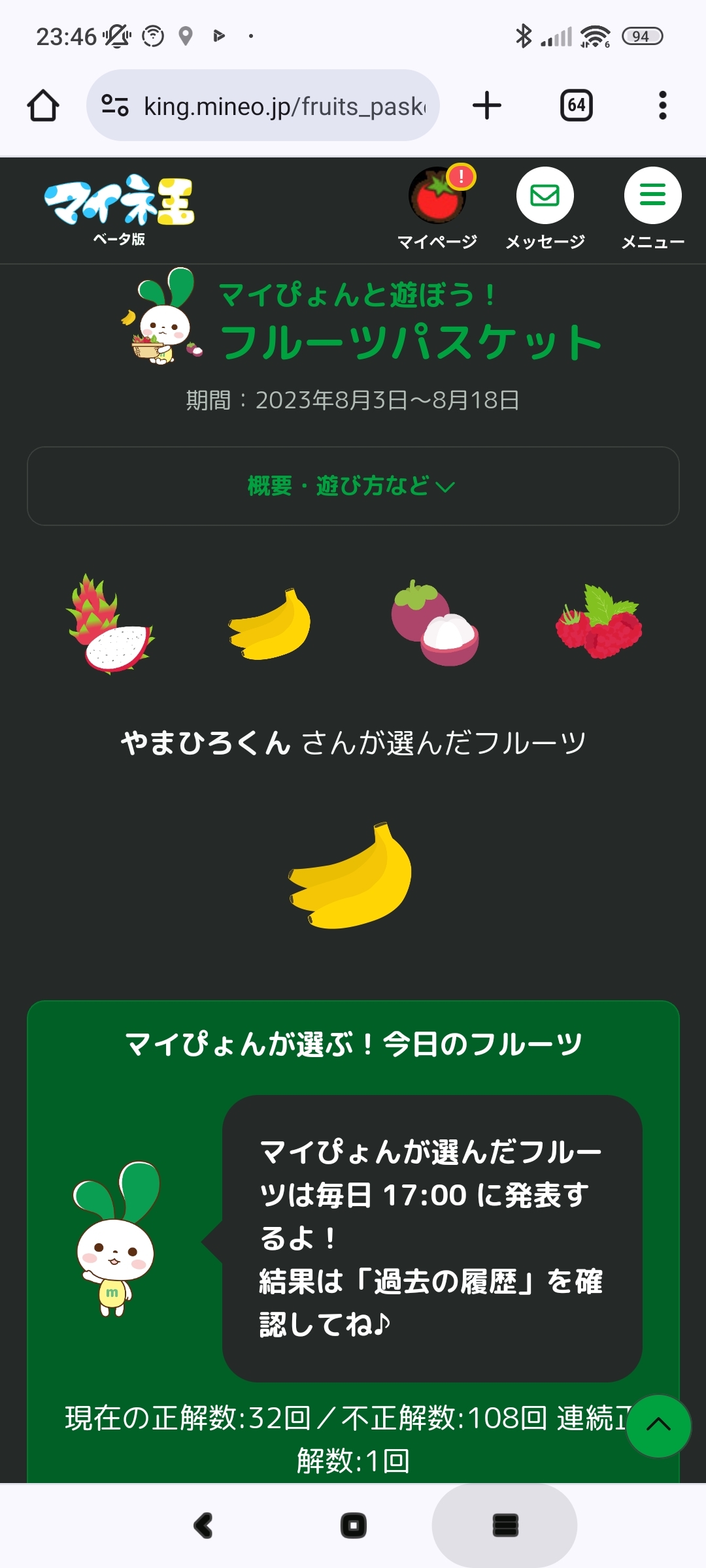Screen dimensions: 706x1568
Task: Tap the king.mineo.jp address bar
Action: (x=263, y=105)
